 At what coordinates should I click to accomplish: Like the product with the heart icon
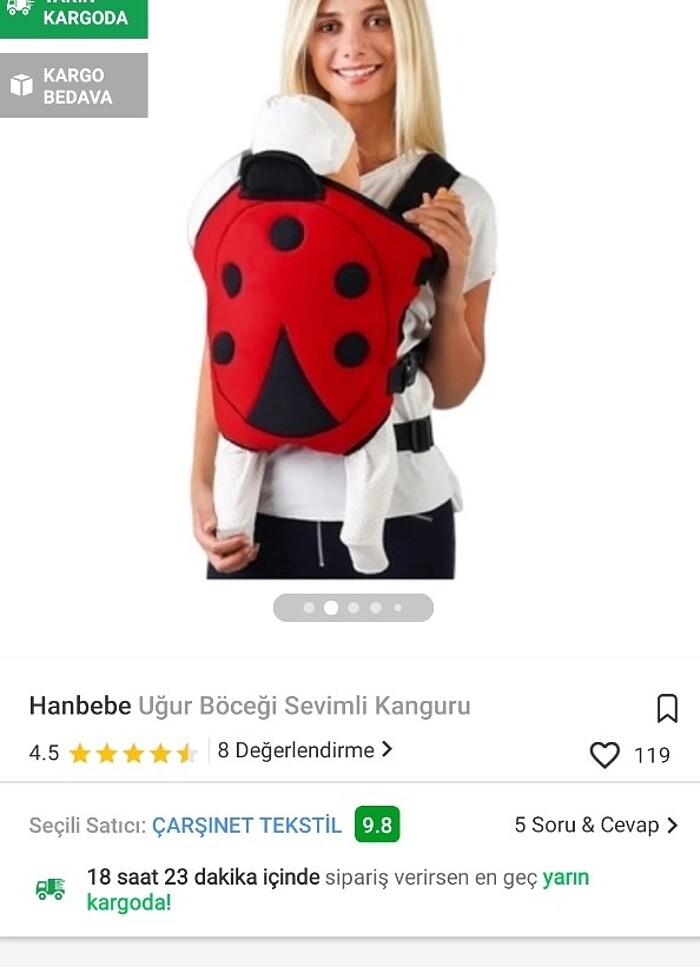pyautogui.click(x=605, y=755)
